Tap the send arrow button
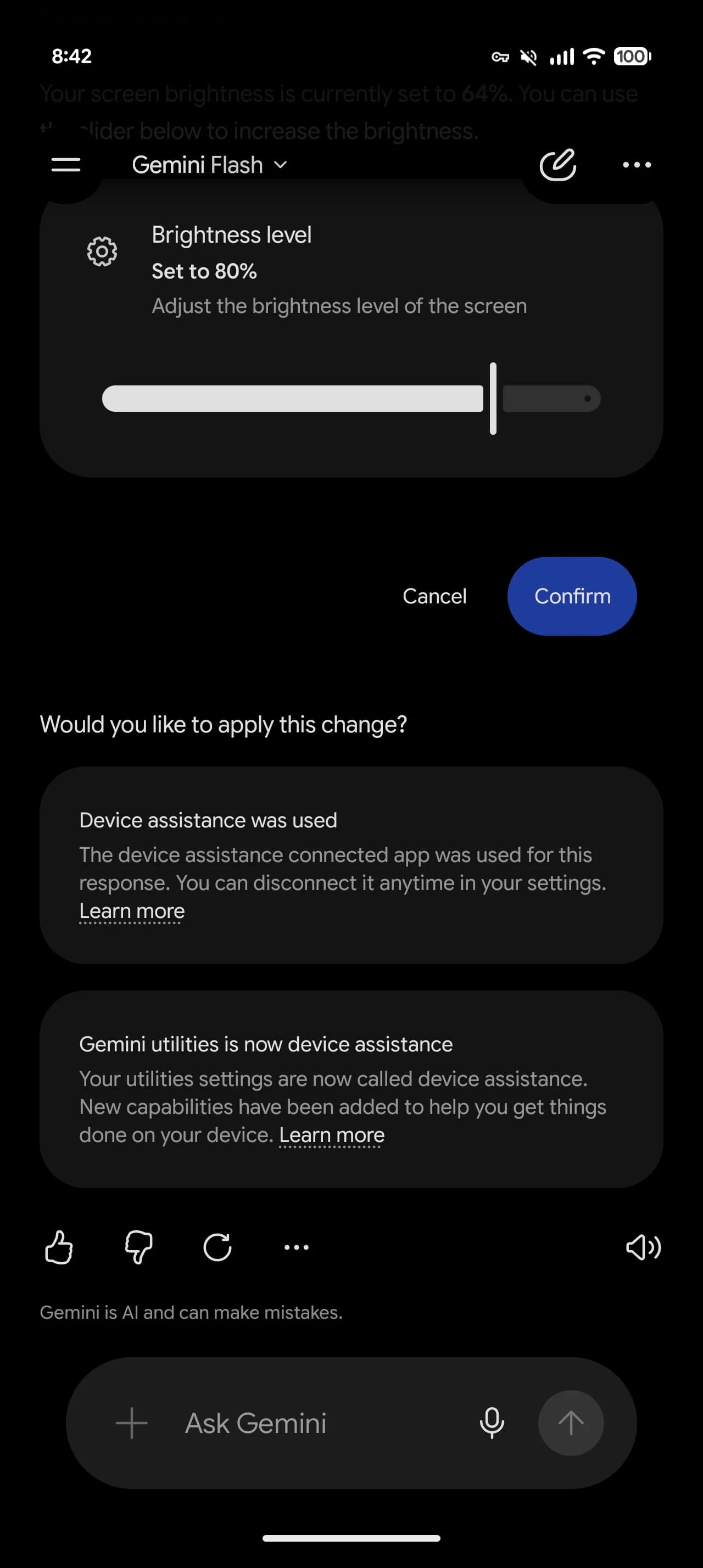This screenshot has width=703, height=1568. [x=571, y=1423]
